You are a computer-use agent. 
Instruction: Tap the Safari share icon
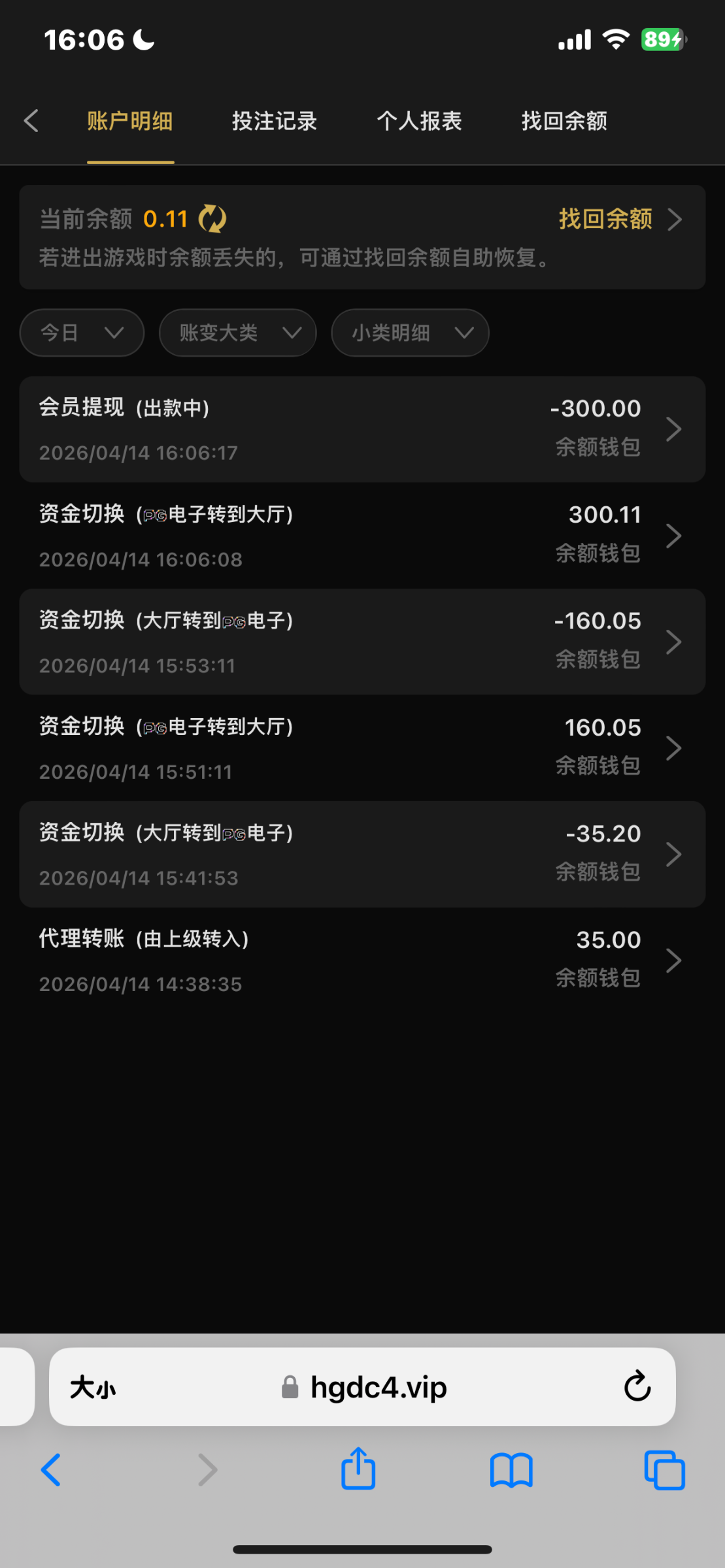[x=358, y=1469]
